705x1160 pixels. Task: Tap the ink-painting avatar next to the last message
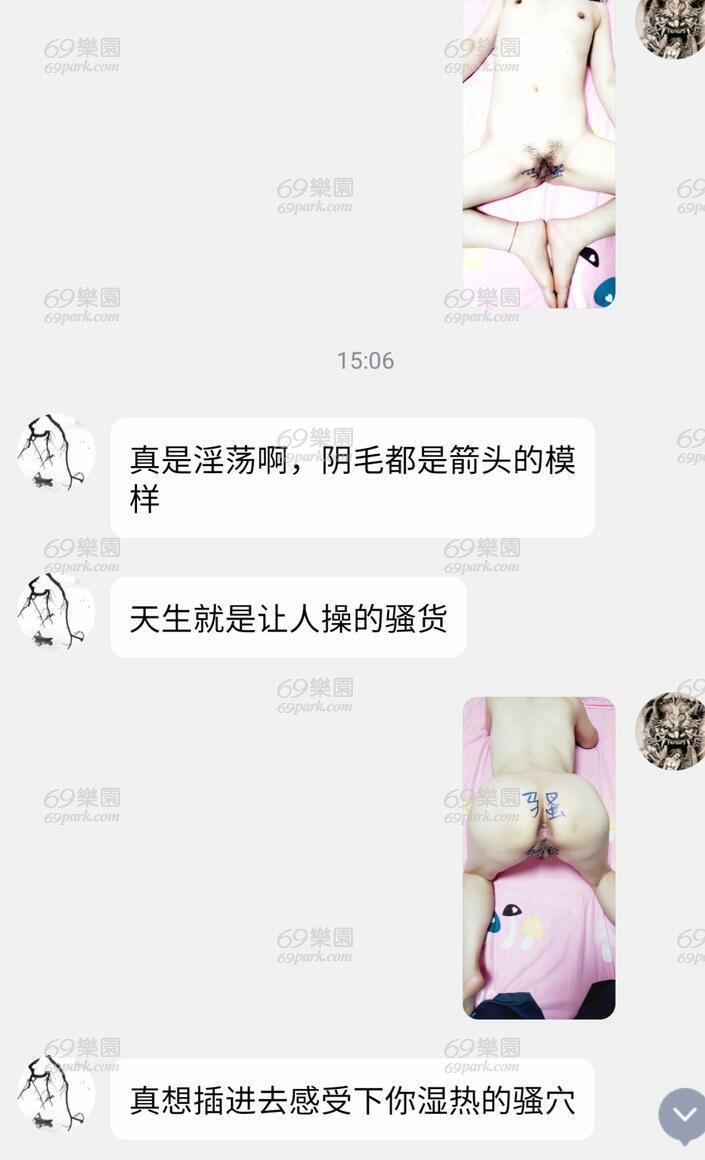point(56,1094)
